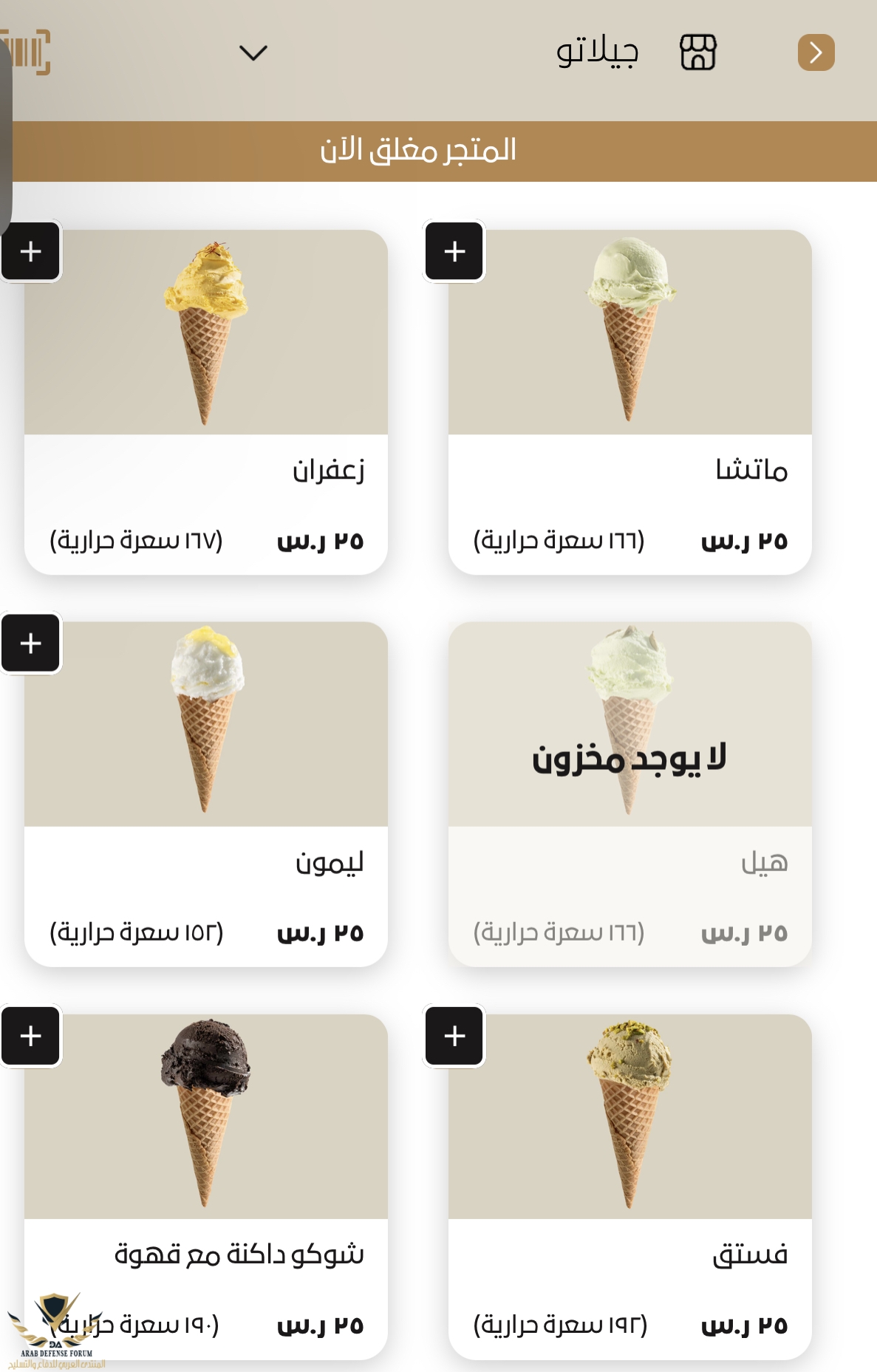This screenshot has height=1372, width=877.
Task: Add ماتشا gelato to the cart
Action: tap(454, 251)
